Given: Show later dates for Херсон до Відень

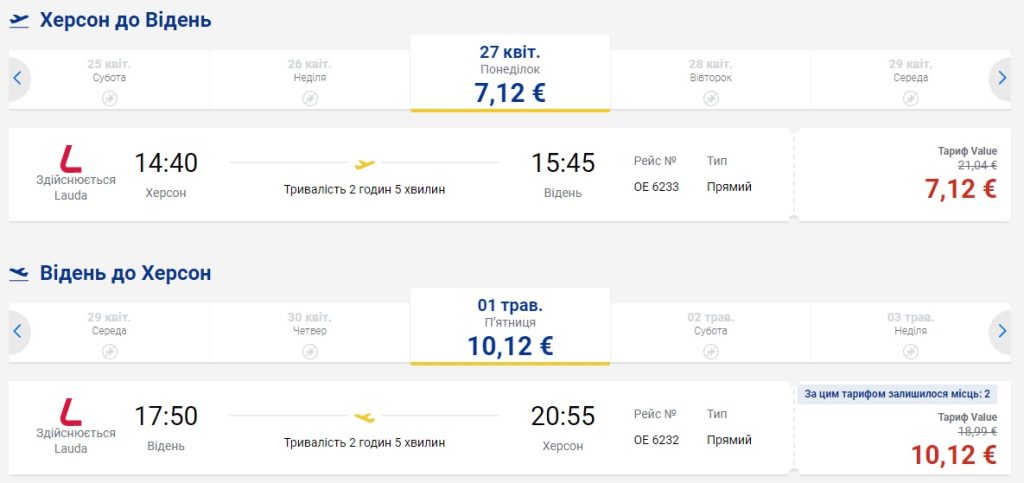Looking at the screenshot, I should pos(1002,79).
